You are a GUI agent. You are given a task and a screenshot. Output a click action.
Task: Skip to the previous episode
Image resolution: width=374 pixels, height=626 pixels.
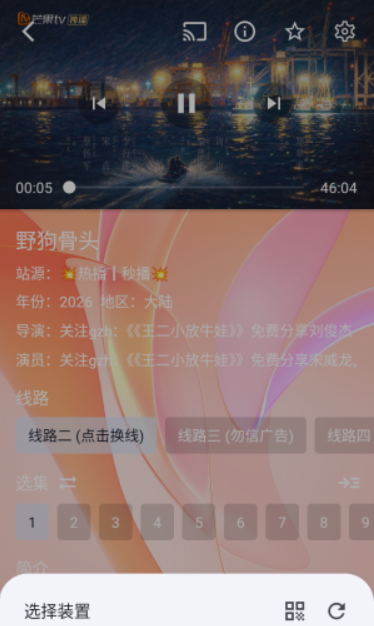coord(99,103)
